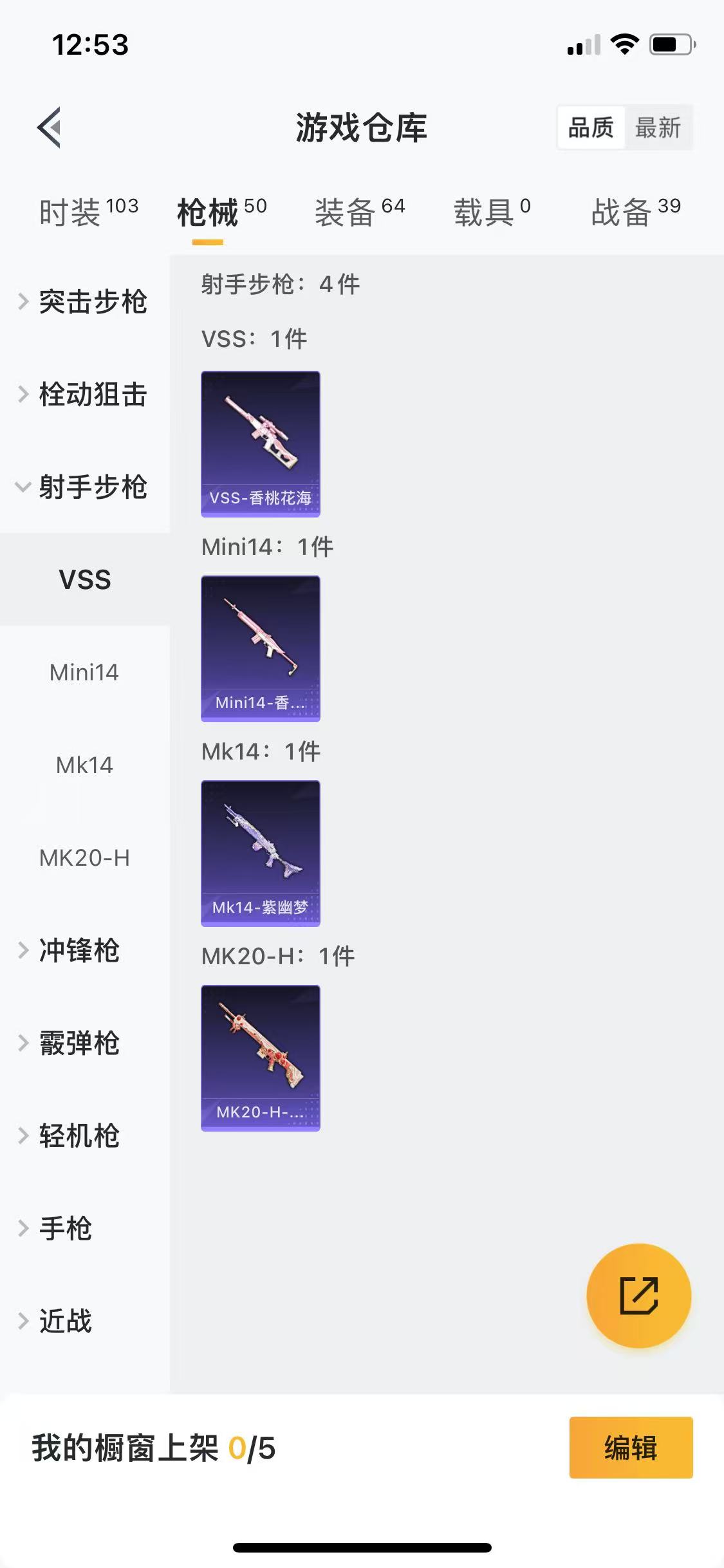Open the Mk14-紫幽梦 skin card
Viewport: 724px width, 1568px height.
[x=261, y=853]
